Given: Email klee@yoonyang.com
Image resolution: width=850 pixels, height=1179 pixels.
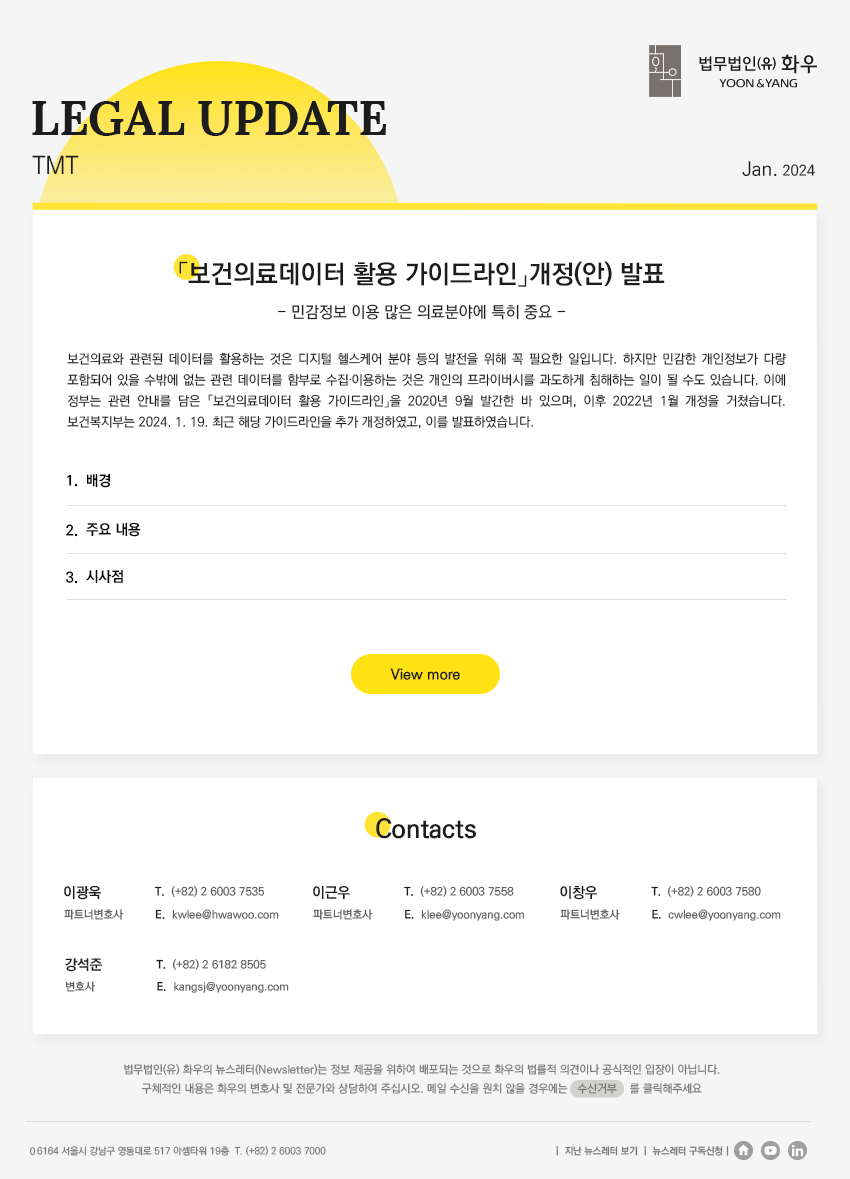Looking at the screenshot, I should tap(472, 915).
